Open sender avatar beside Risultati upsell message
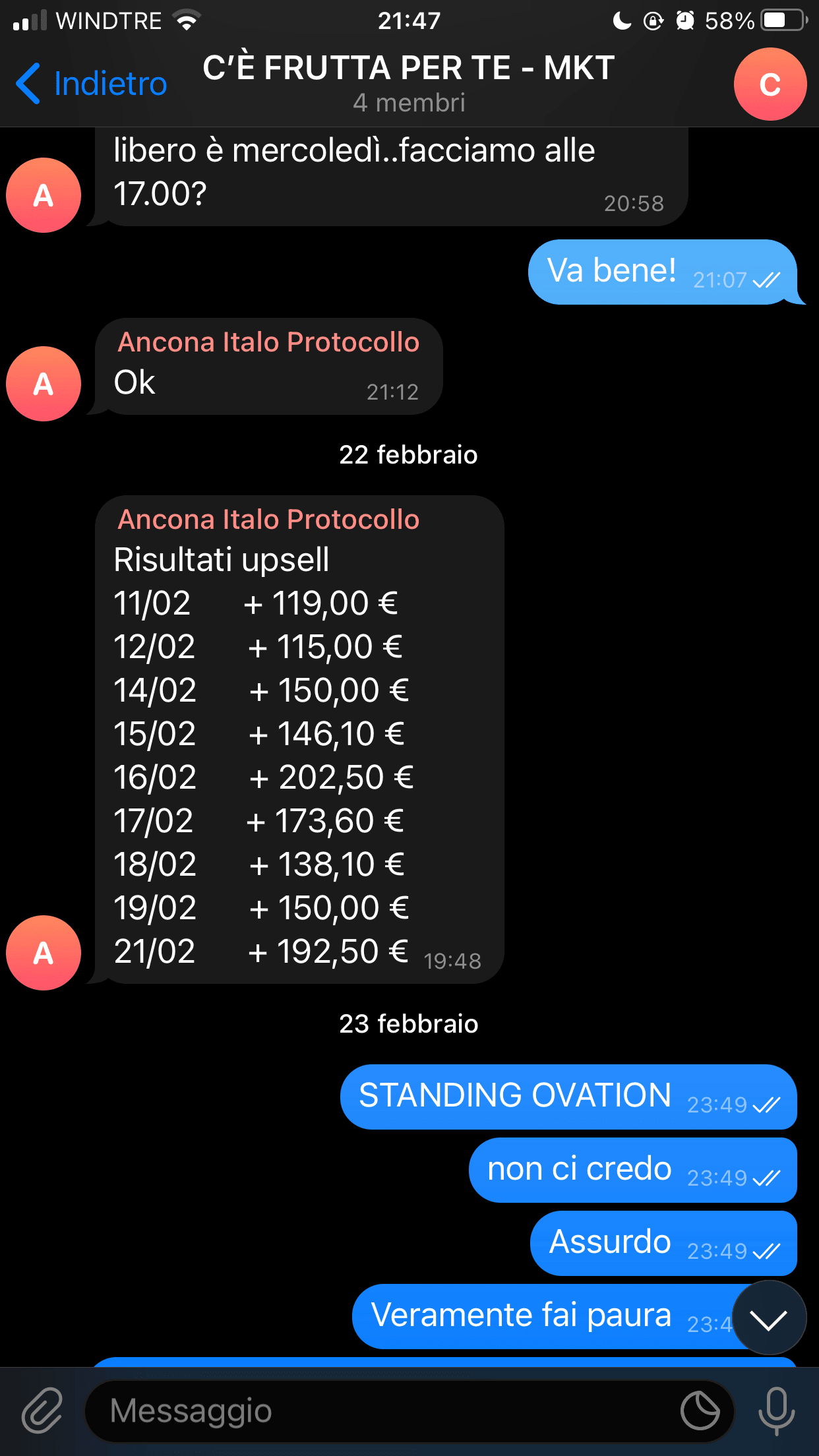819x1456 pixels. click(44, 952)
